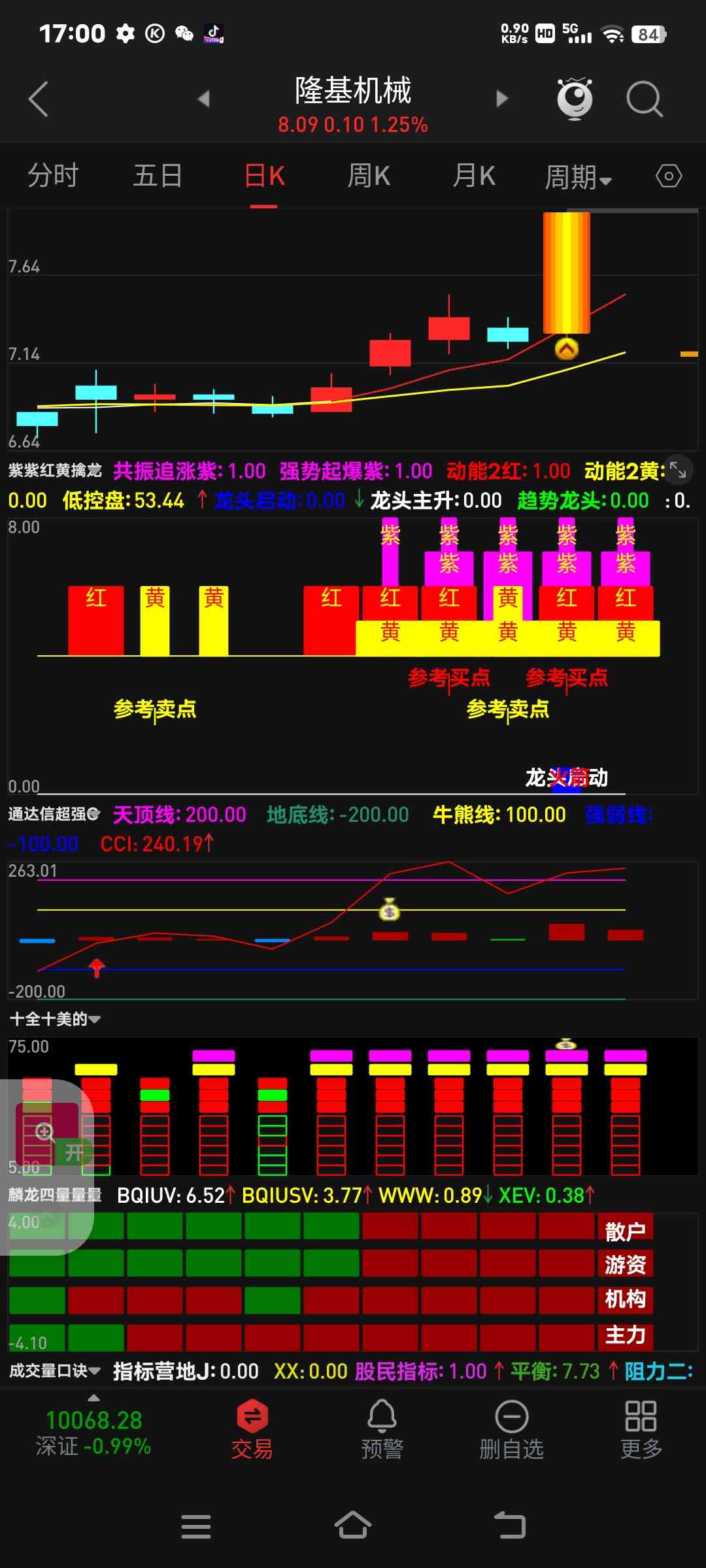This screenshot has width=706, height=1568.
Task: Expand the indicator panel to fullscreen
Action: pos(678,470)
